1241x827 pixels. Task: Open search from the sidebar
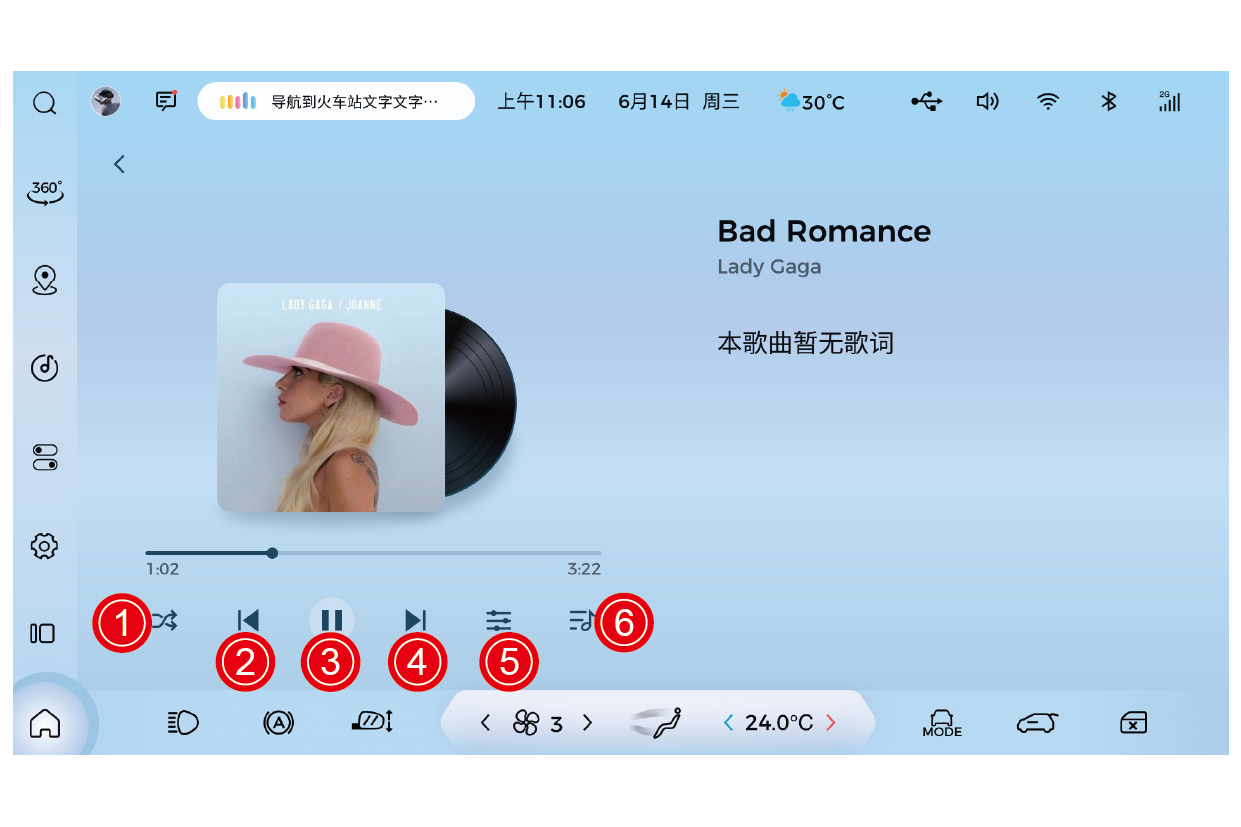tap(44, 103)
